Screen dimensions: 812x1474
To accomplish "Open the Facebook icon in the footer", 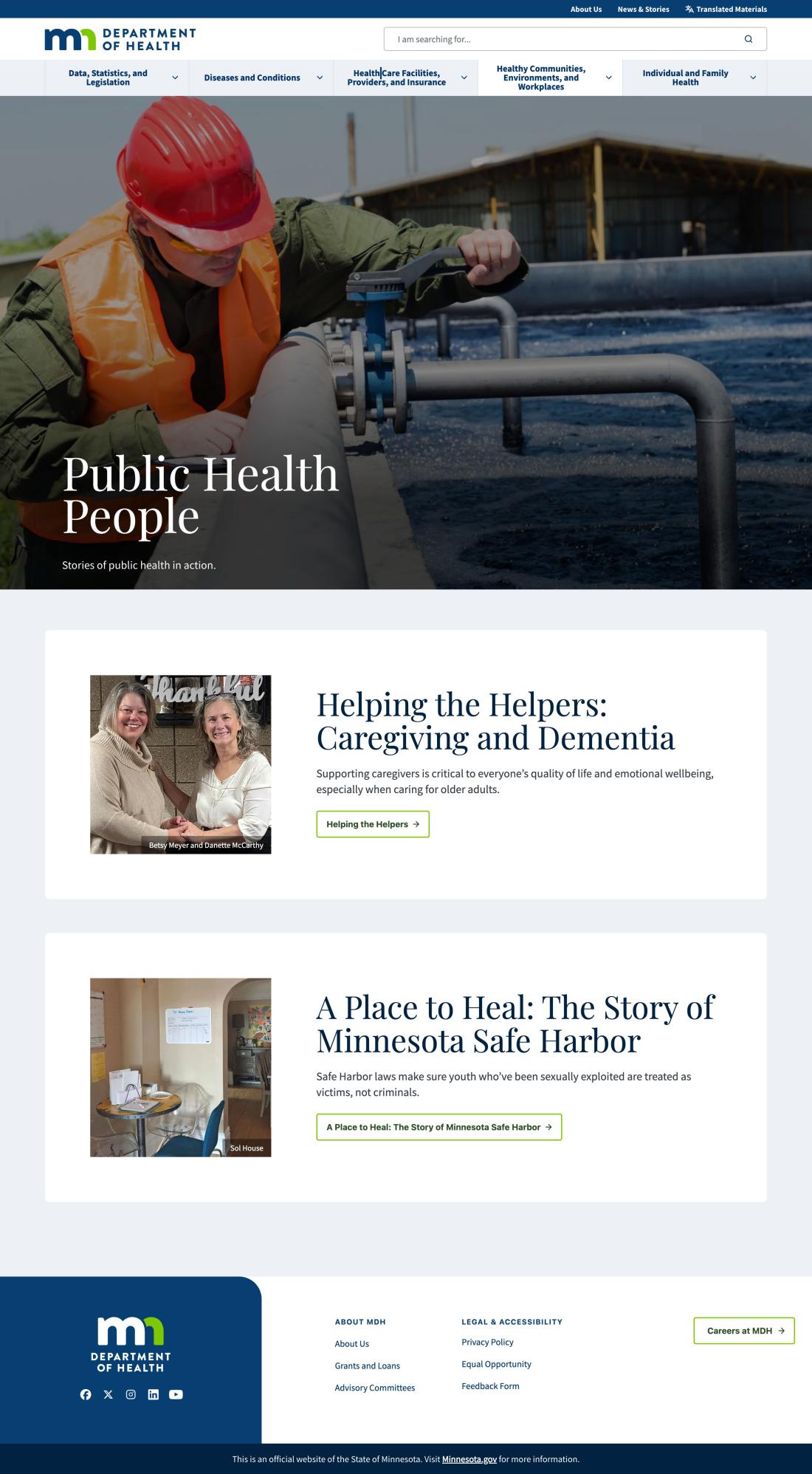I will 86,1394.
